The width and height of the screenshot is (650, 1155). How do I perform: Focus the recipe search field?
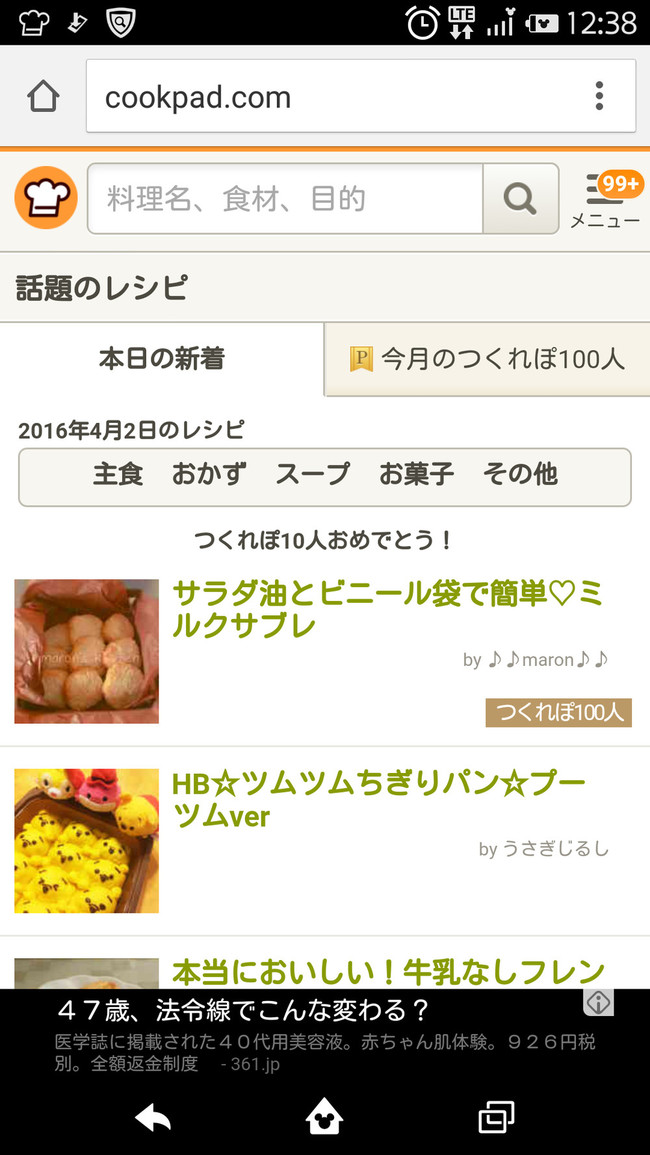click(x=285, y=199)
